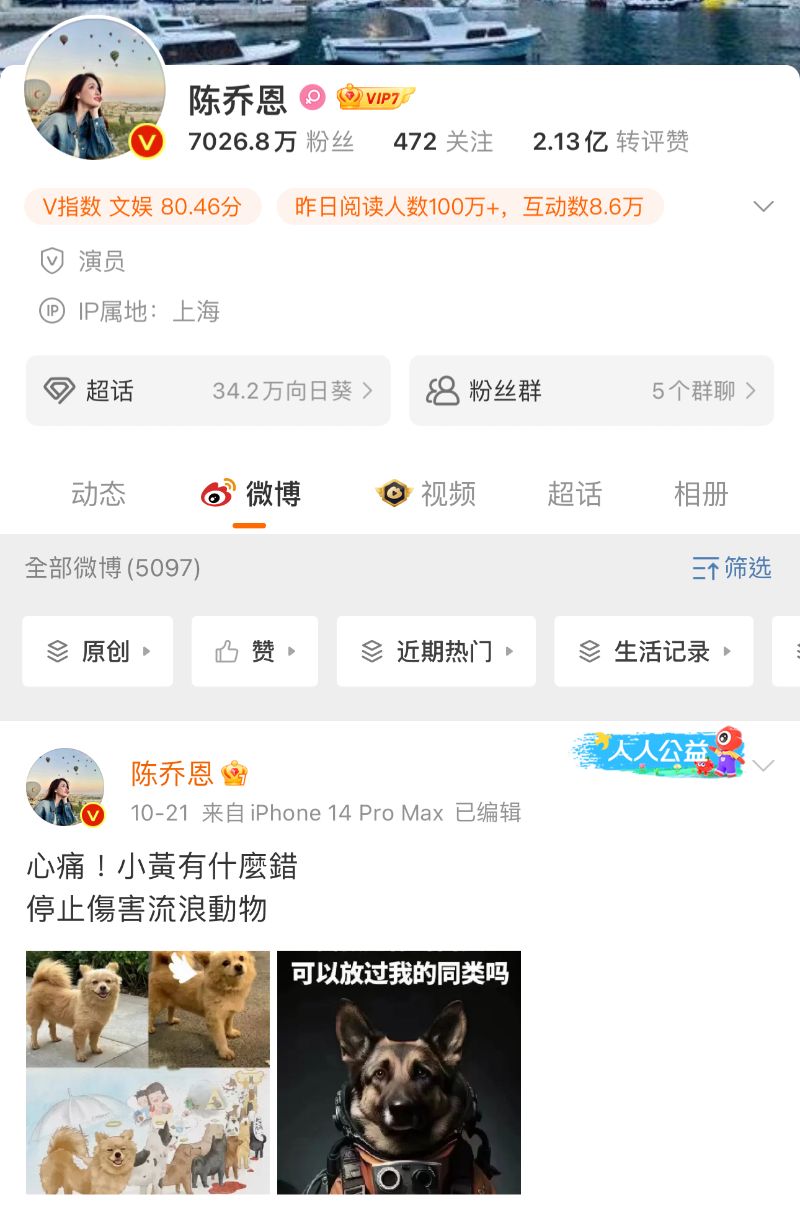This screenshot has width=800, height=1210.
Task: Open the 超话 34.2万向日葵 card
Action: coord(208,391)
